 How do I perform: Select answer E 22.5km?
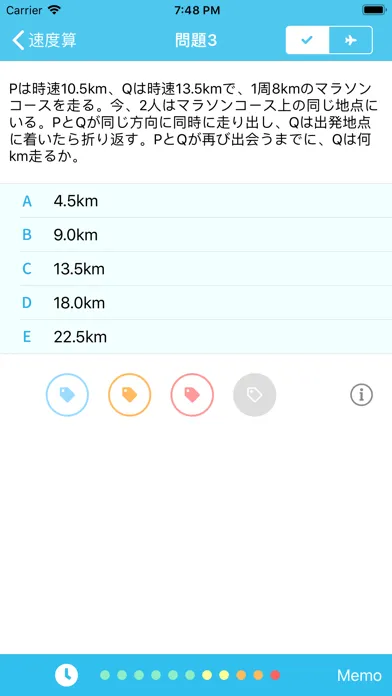(196, 337)
